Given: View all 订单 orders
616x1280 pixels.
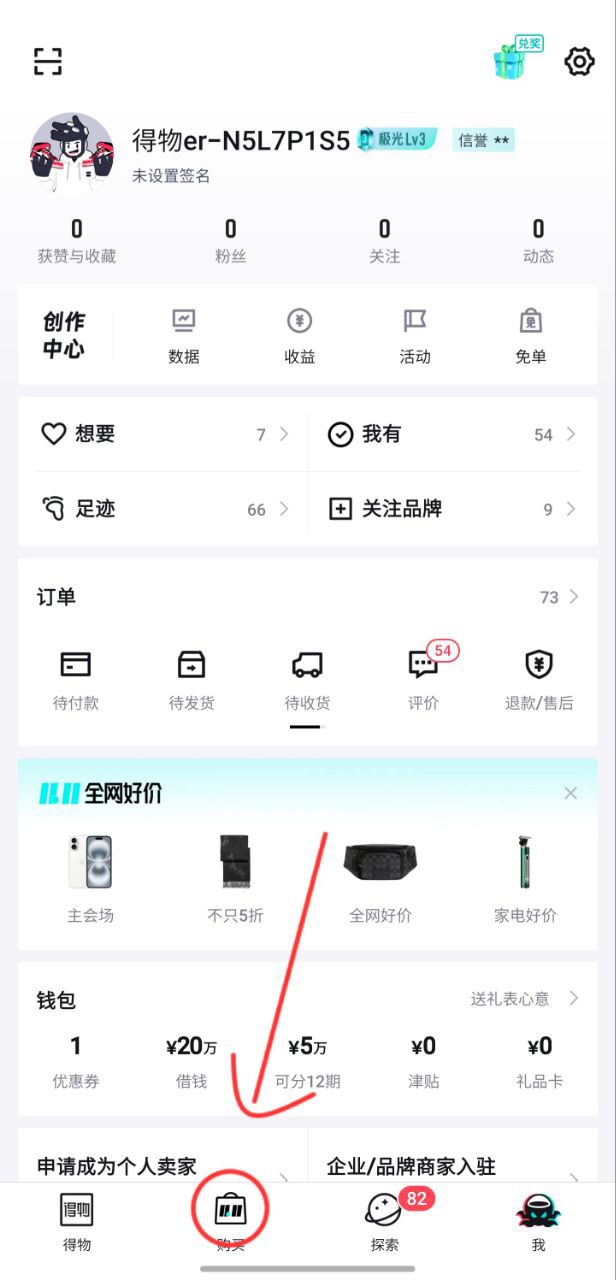Looking at the screenshot, I should click(x=559, y=597).
